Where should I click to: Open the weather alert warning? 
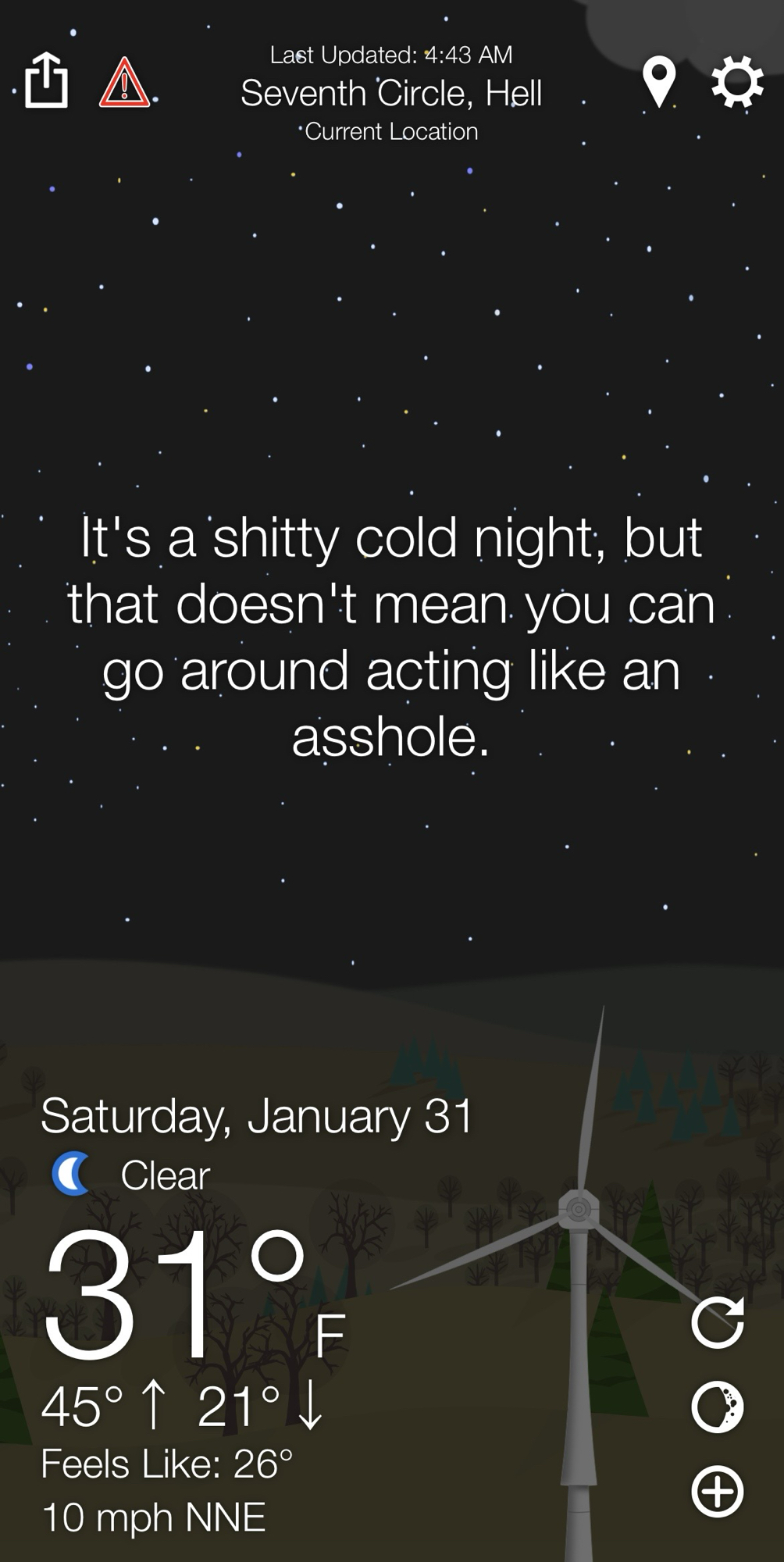tap(124, 82)
